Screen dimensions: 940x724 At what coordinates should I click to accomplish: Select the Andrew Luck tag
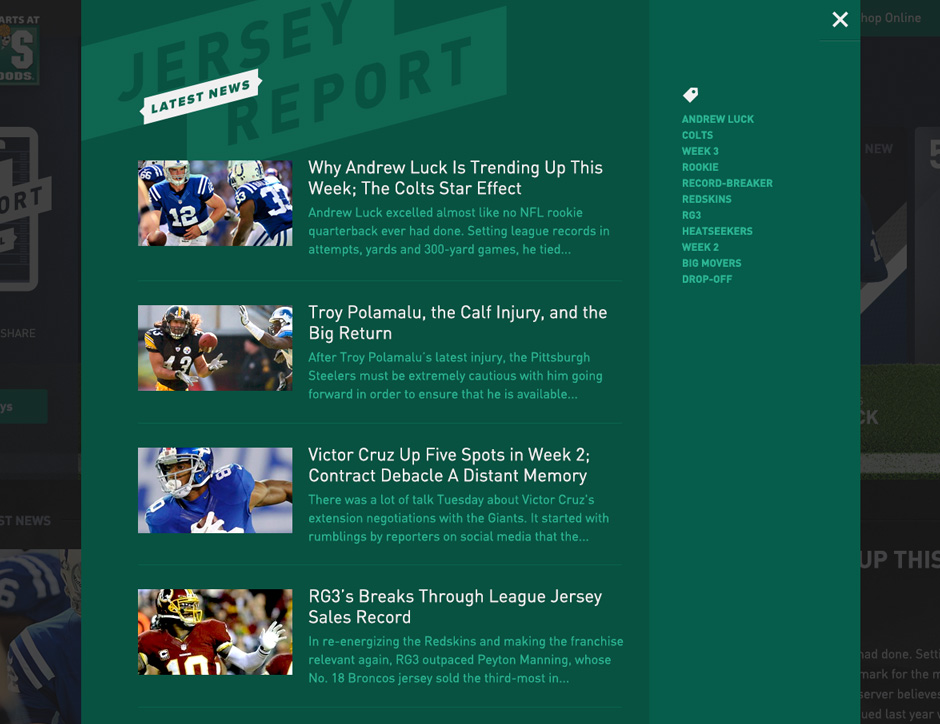[717, 119]
